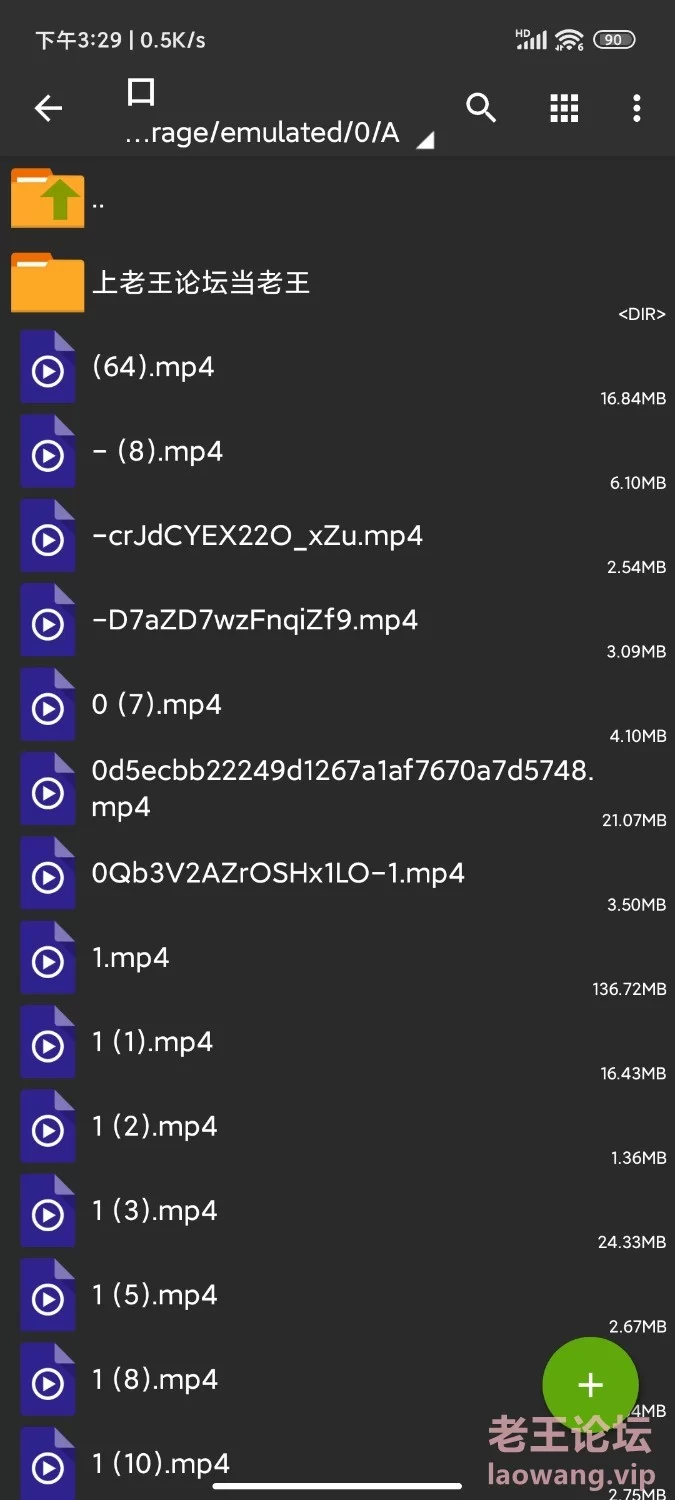The image size is (675, 1500).
Task: Open the overflow menu
Action: pos(636,108)
